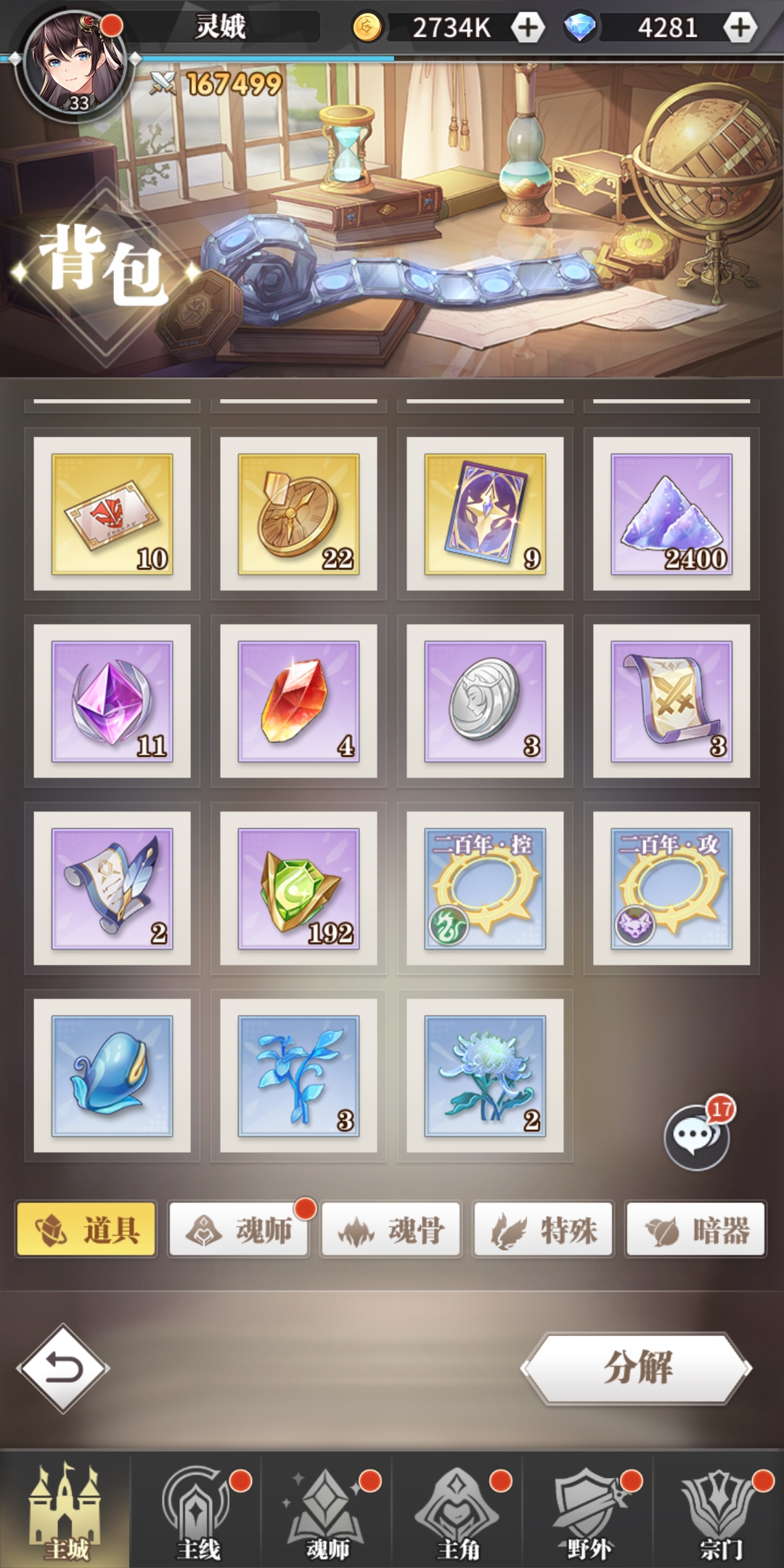Switch to the 暗器 inventory tab
This screenshot has height=1568, width=784.
click(696, 1230)
